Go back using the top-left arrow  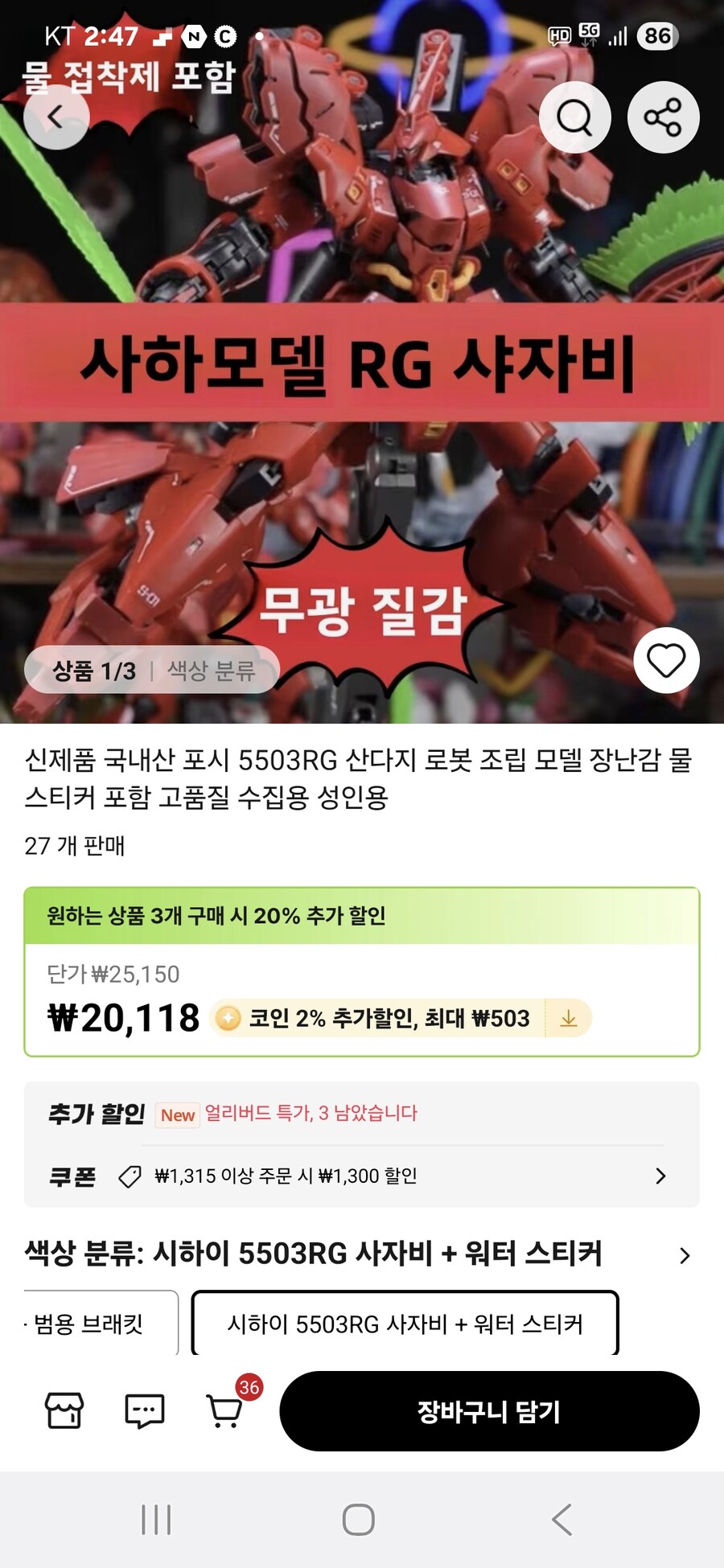coord(56,117)
